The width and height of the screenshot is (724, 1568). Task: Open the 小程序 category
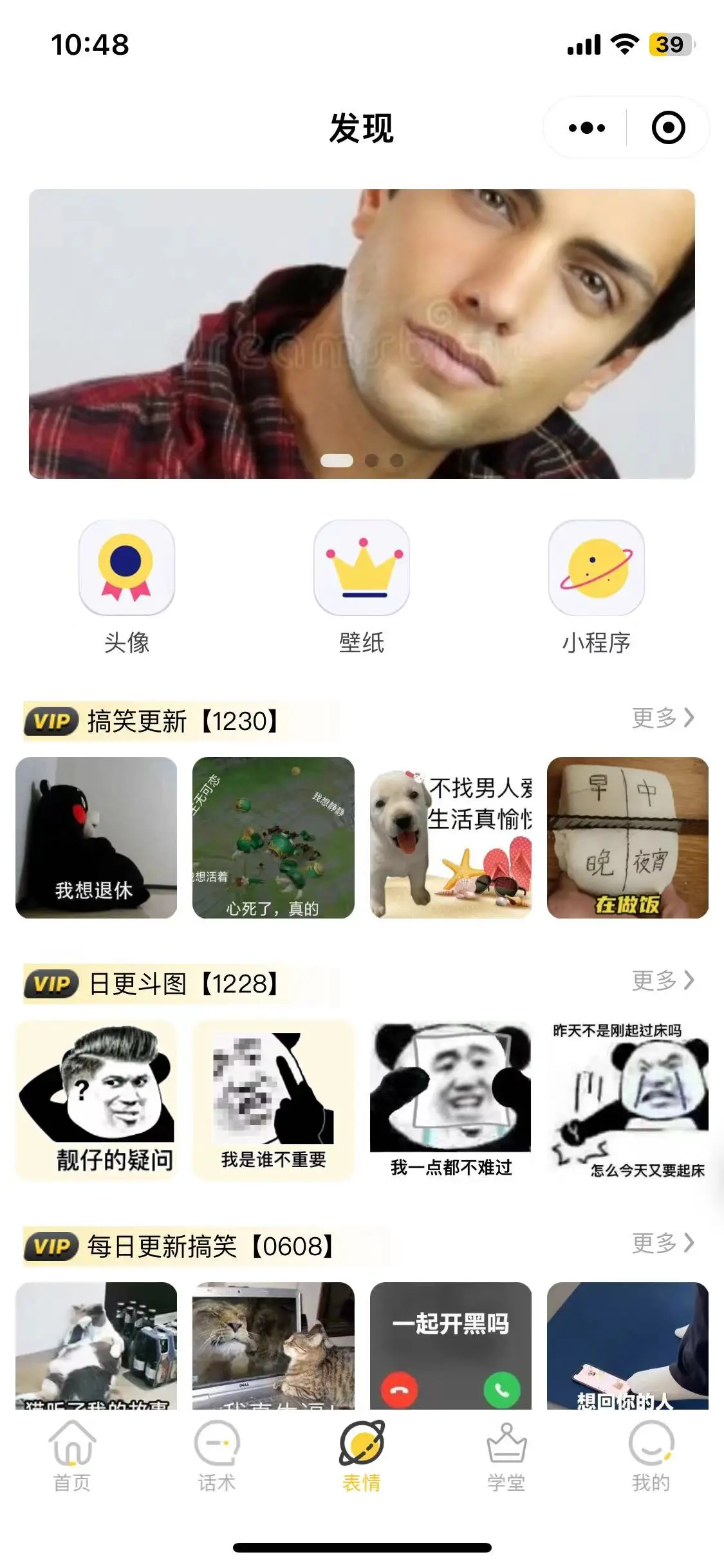[x=596, y=568]
